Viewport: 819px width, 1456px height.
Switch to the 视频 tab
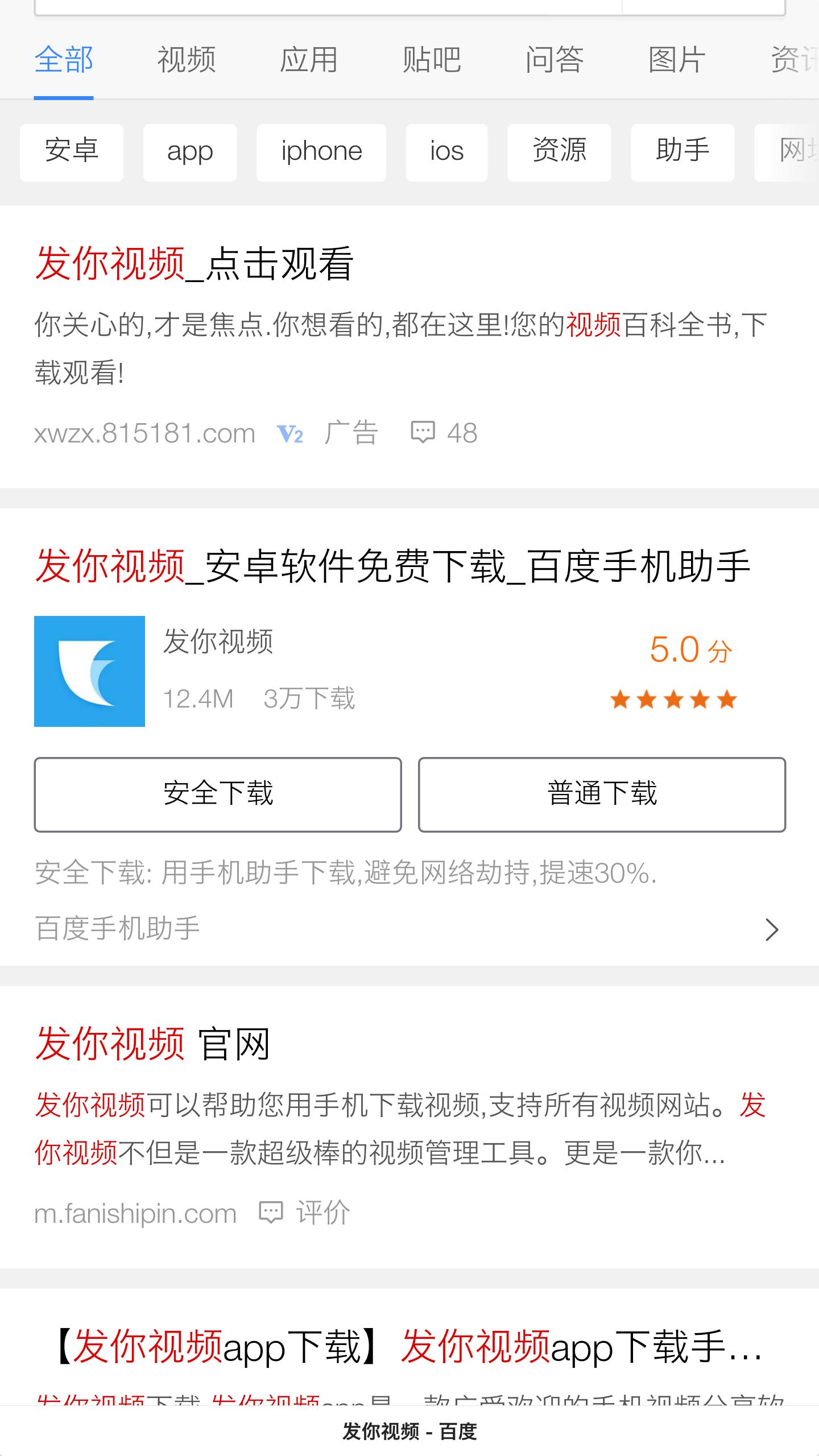[188, 60]
